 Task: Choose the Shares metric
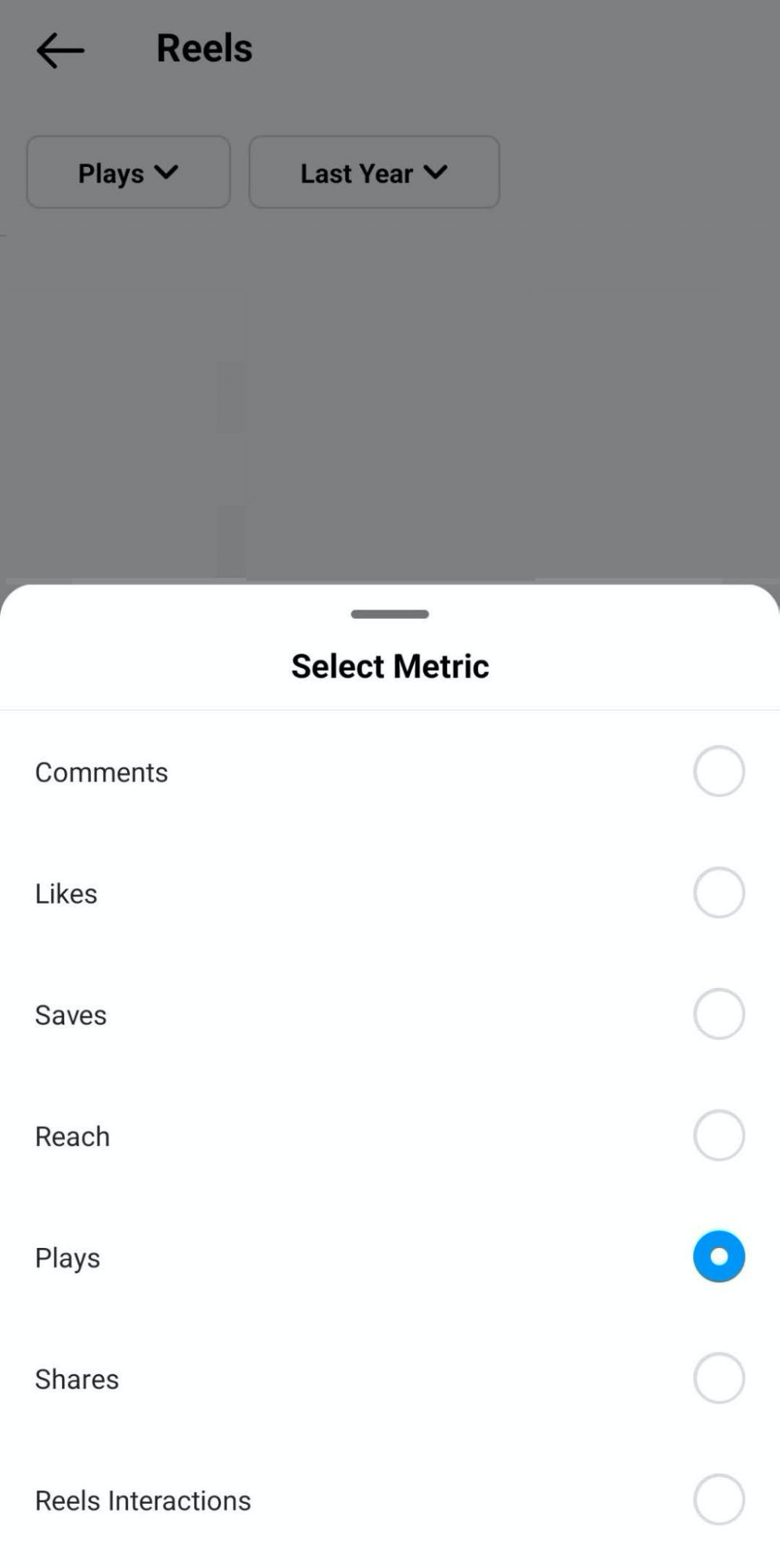(x=390, y=1378)
